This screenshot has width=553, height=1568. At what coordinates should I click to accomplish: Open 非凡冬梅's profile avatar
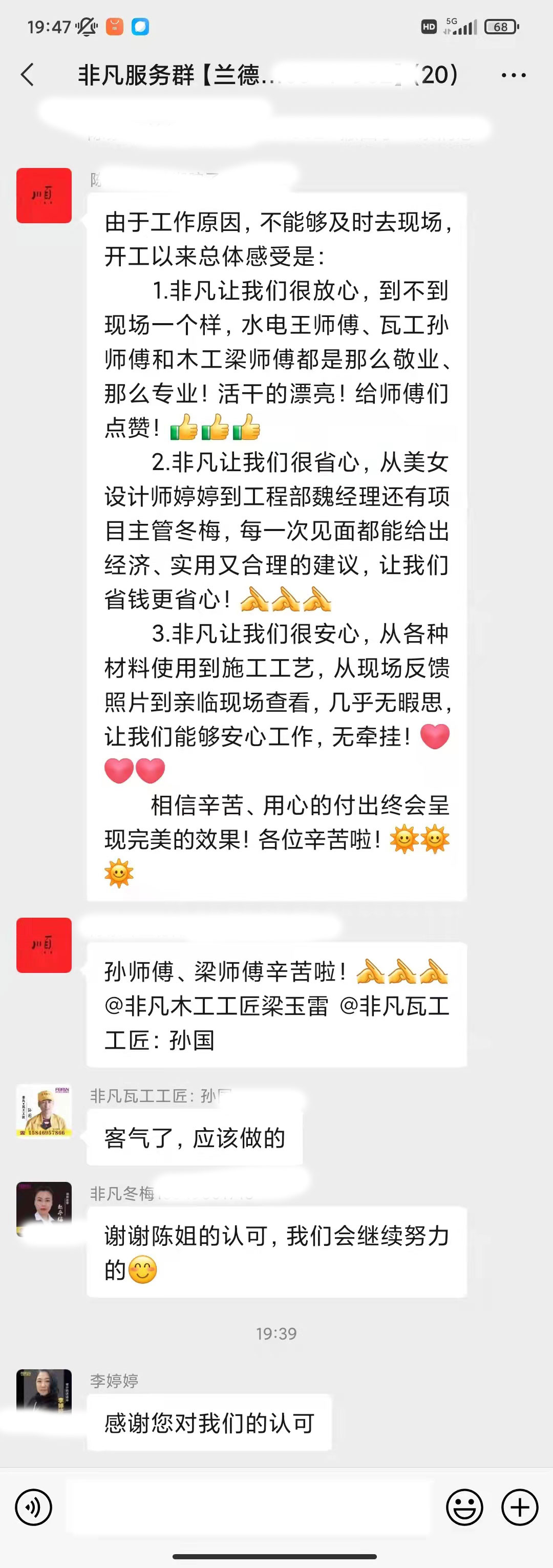[x=44, y=1209]
